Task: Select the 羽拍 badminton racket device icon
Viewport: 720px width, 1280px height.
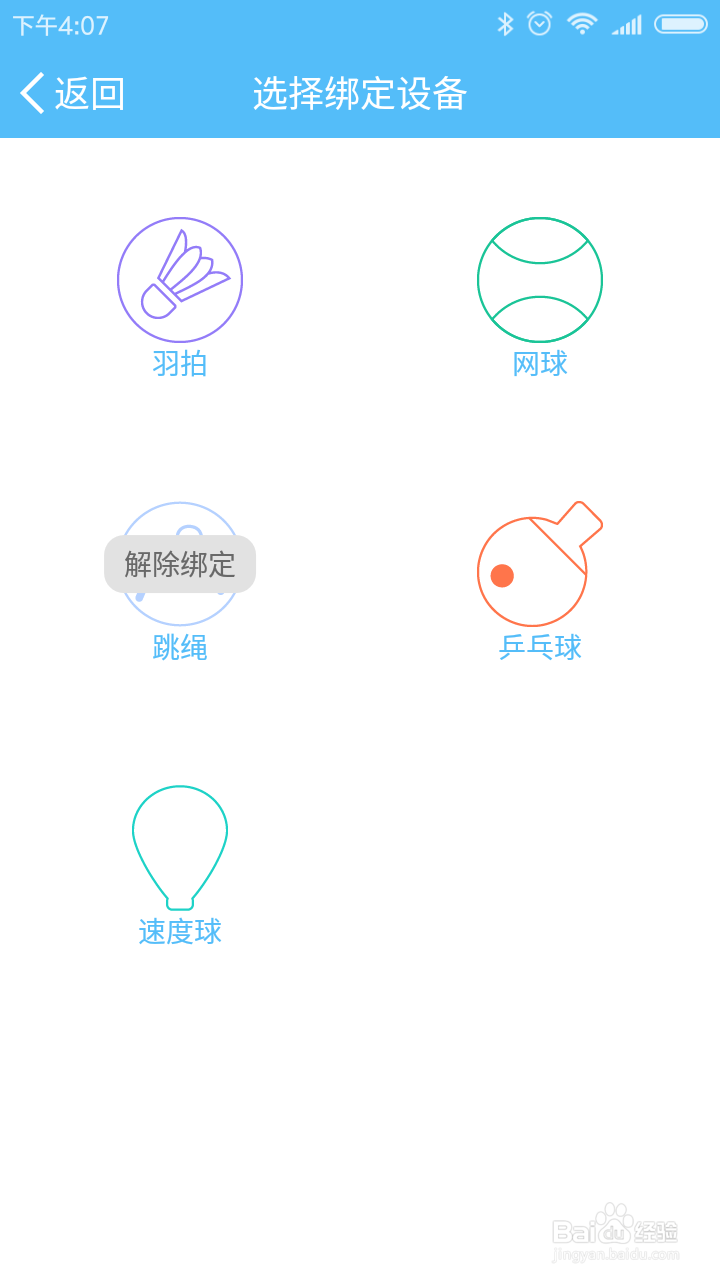Action: (180, 279)
